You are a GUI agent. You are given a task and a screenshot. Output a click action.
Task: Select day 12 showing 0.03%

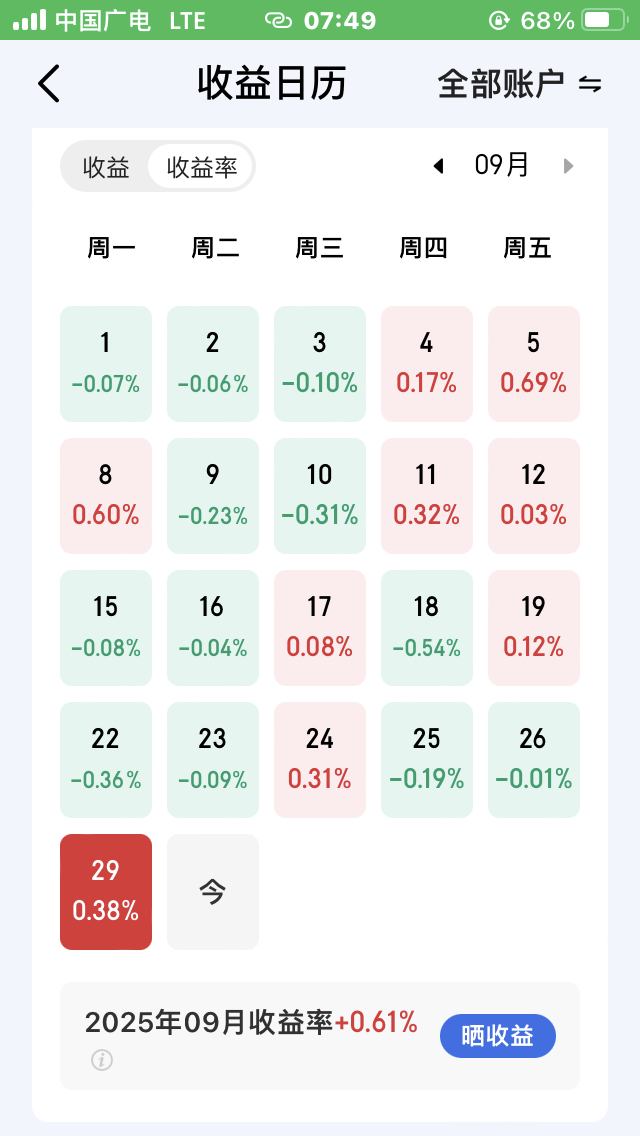(533, 496)
